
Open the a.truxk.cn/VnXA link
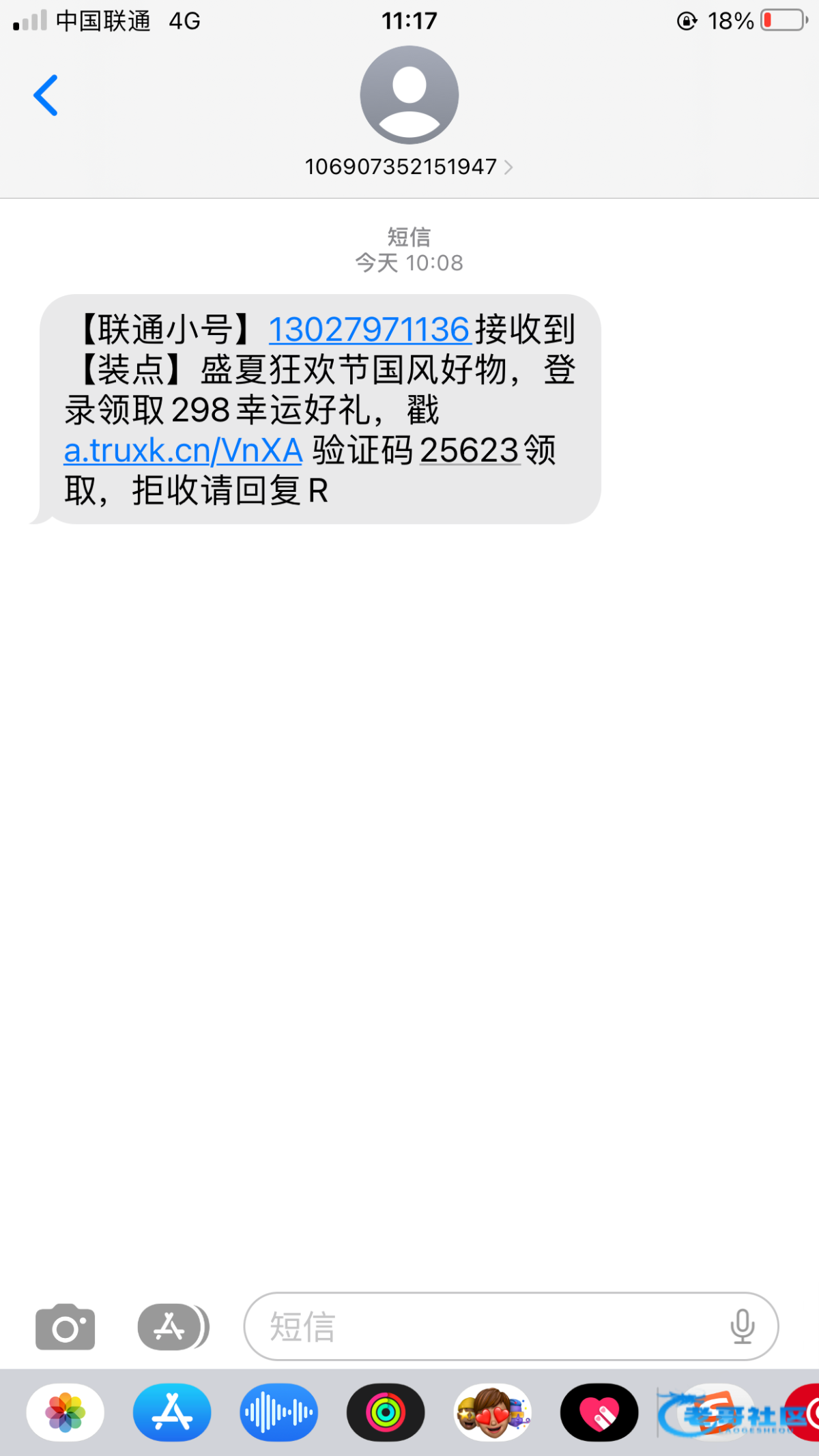pyautogui.click(x=183, y=450)
